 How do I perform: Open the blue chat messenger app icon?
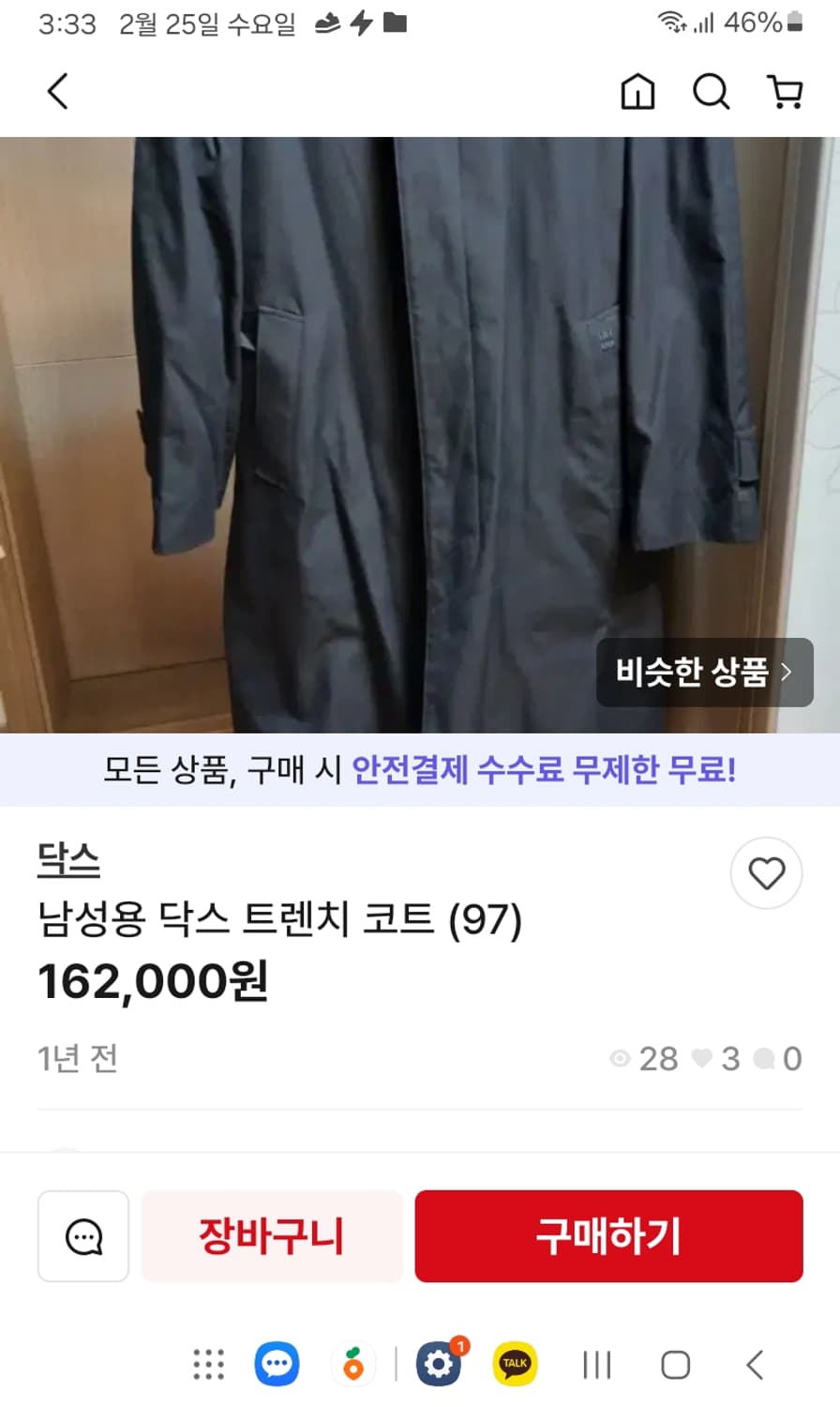pyautogui.click(x=277, y=1365)
